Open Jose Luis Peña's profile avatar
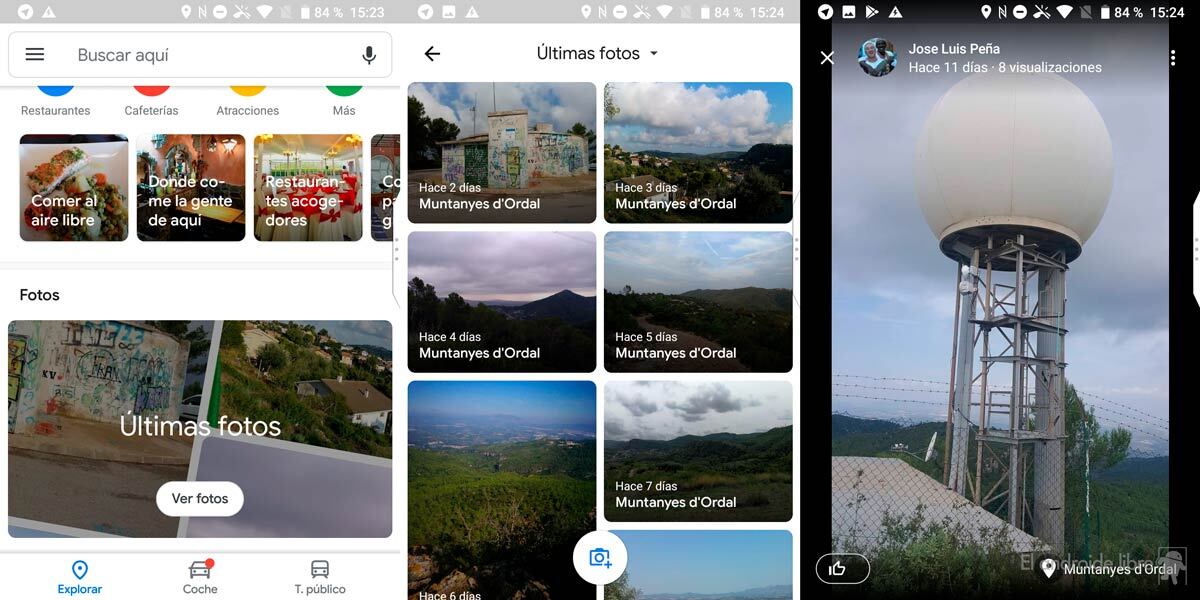The height and width of the screenshot is (600, 1200). [x=877, y=58]
